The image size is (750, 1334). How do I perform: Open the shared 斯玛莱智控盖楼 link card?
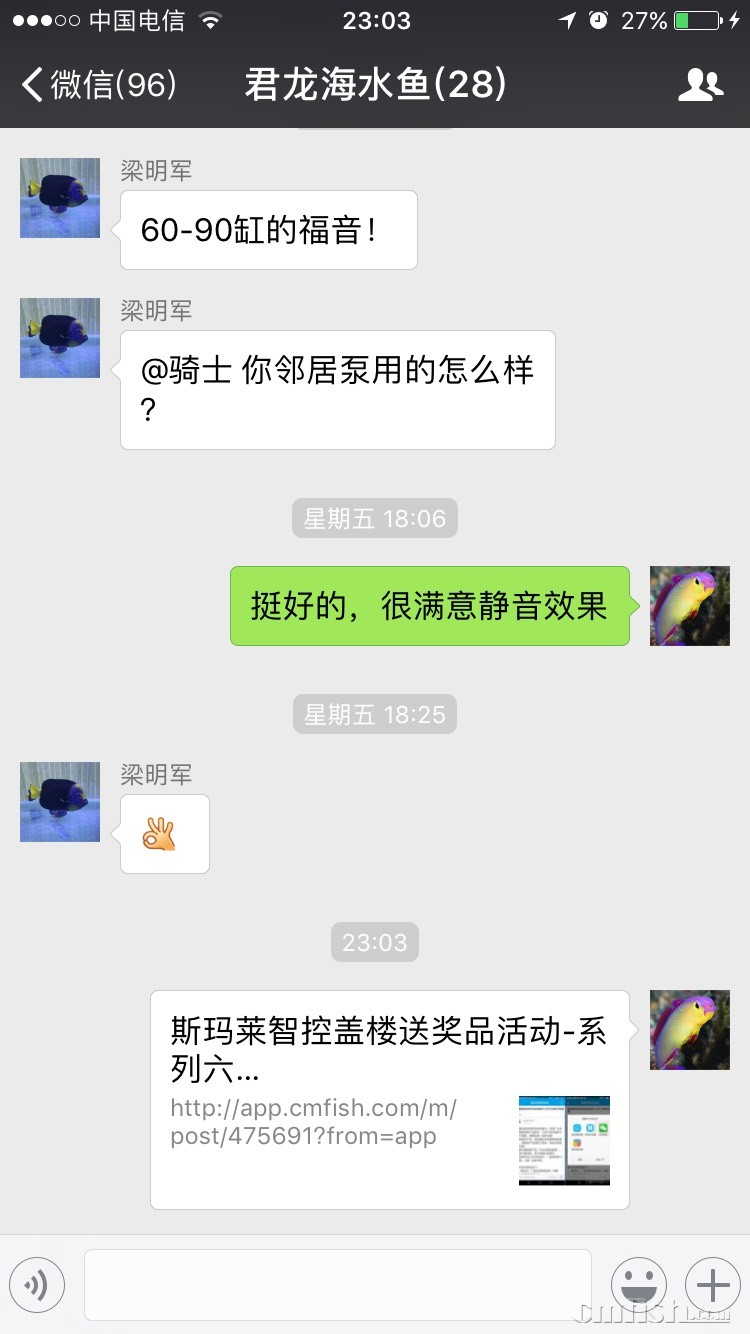coord(390,1099)
